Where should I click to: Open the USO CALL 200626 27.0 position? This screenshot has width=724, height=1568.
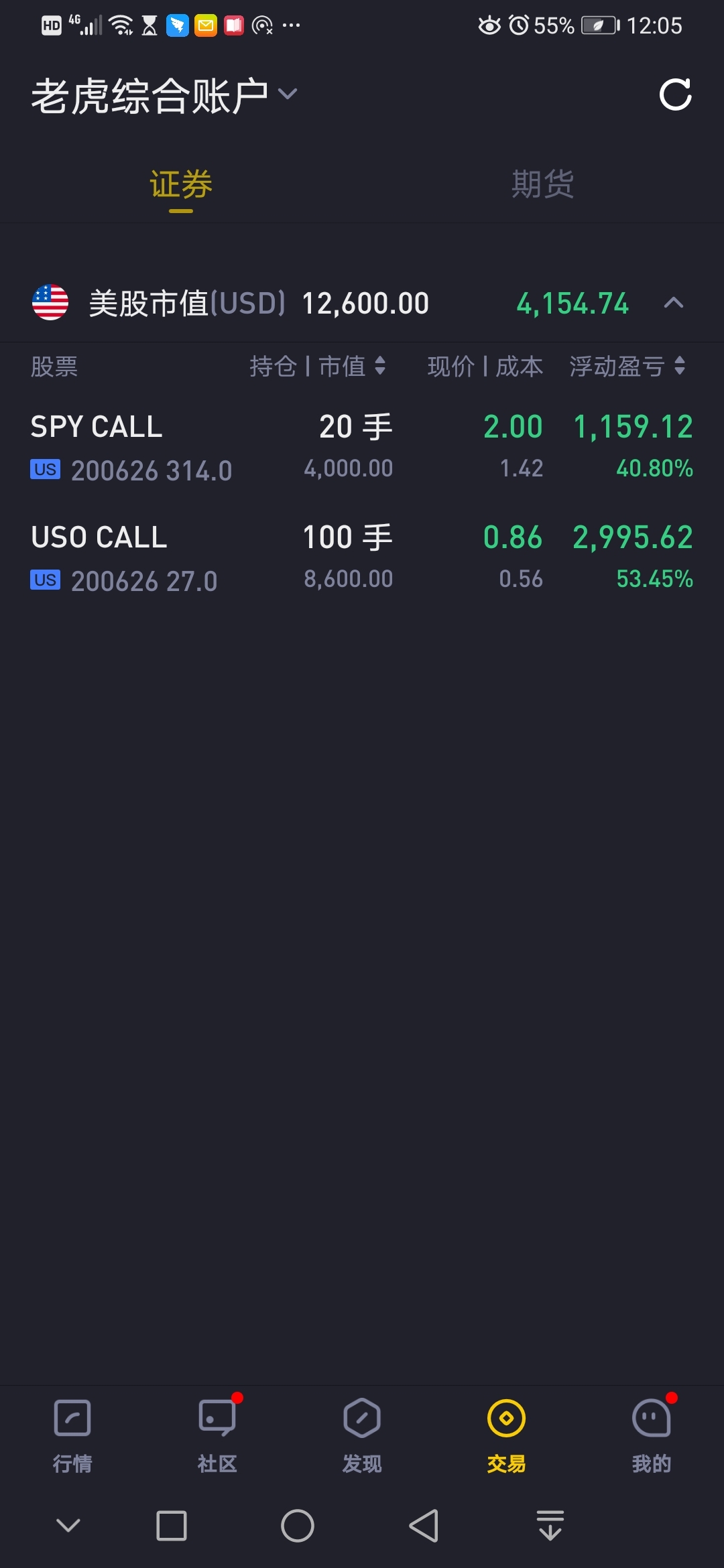[362, 558]
